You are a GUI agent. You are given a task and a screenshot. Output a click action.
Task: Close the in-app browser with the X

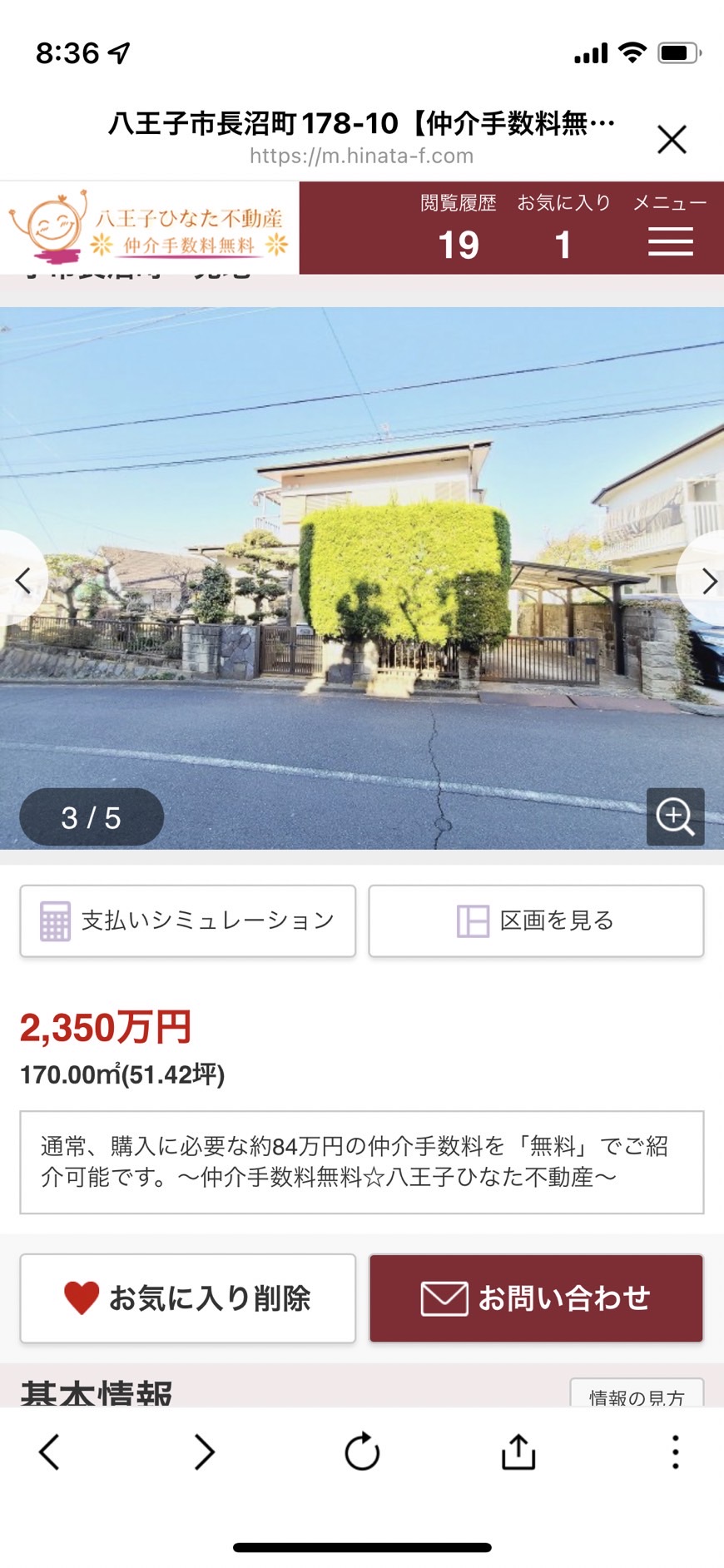(x=672, y=139)
